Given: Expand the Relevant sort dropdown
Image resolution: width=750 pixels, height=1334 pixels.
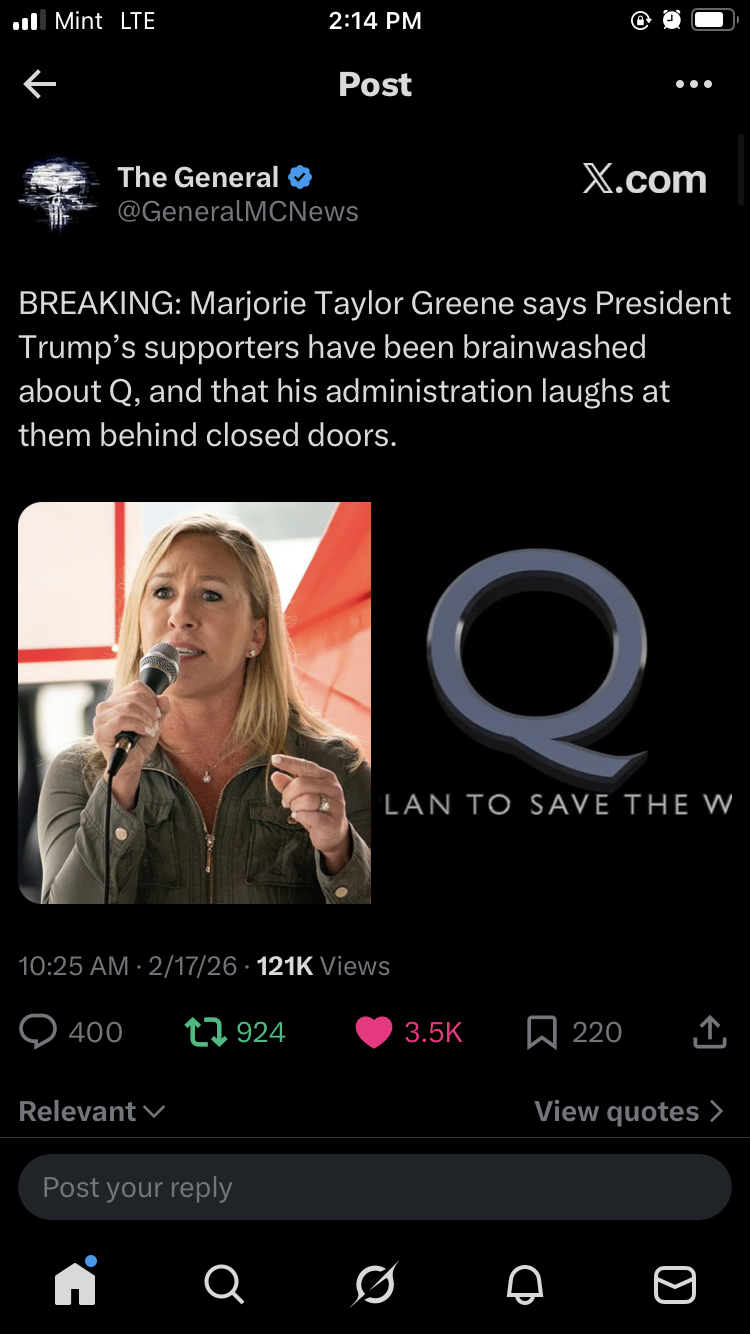Looking at the screenshot, I should 92,1111.
